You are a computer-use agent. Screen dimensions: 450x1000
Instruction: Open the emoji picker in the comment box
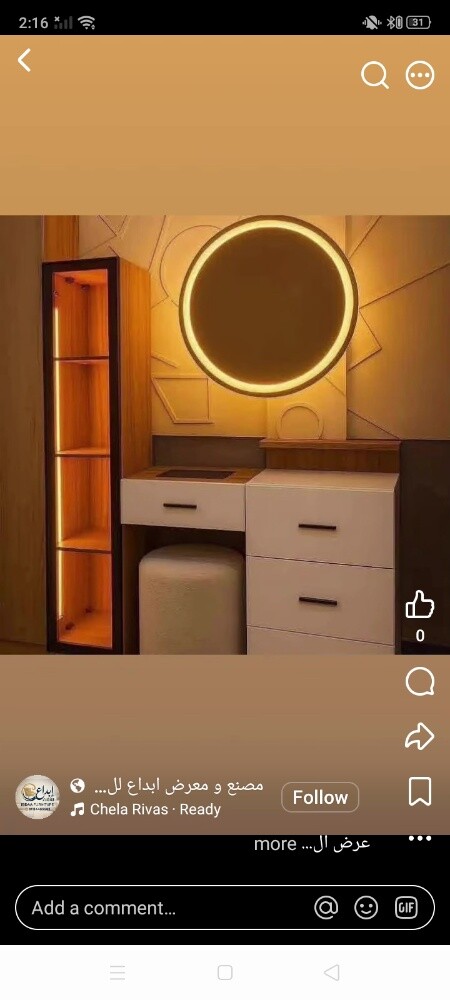[x=367, y=908]
